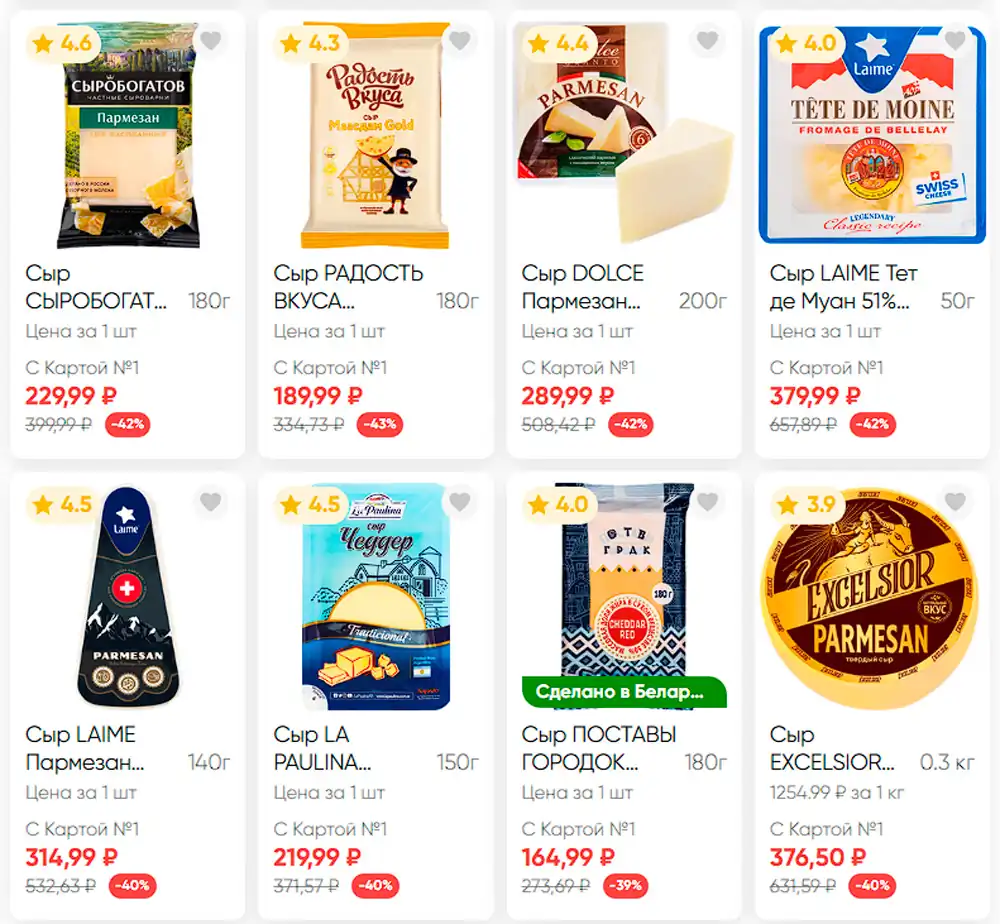Add EXCELSIOR Parmesan to favorites
The image size is (1000, 924).
coord(955,502)
